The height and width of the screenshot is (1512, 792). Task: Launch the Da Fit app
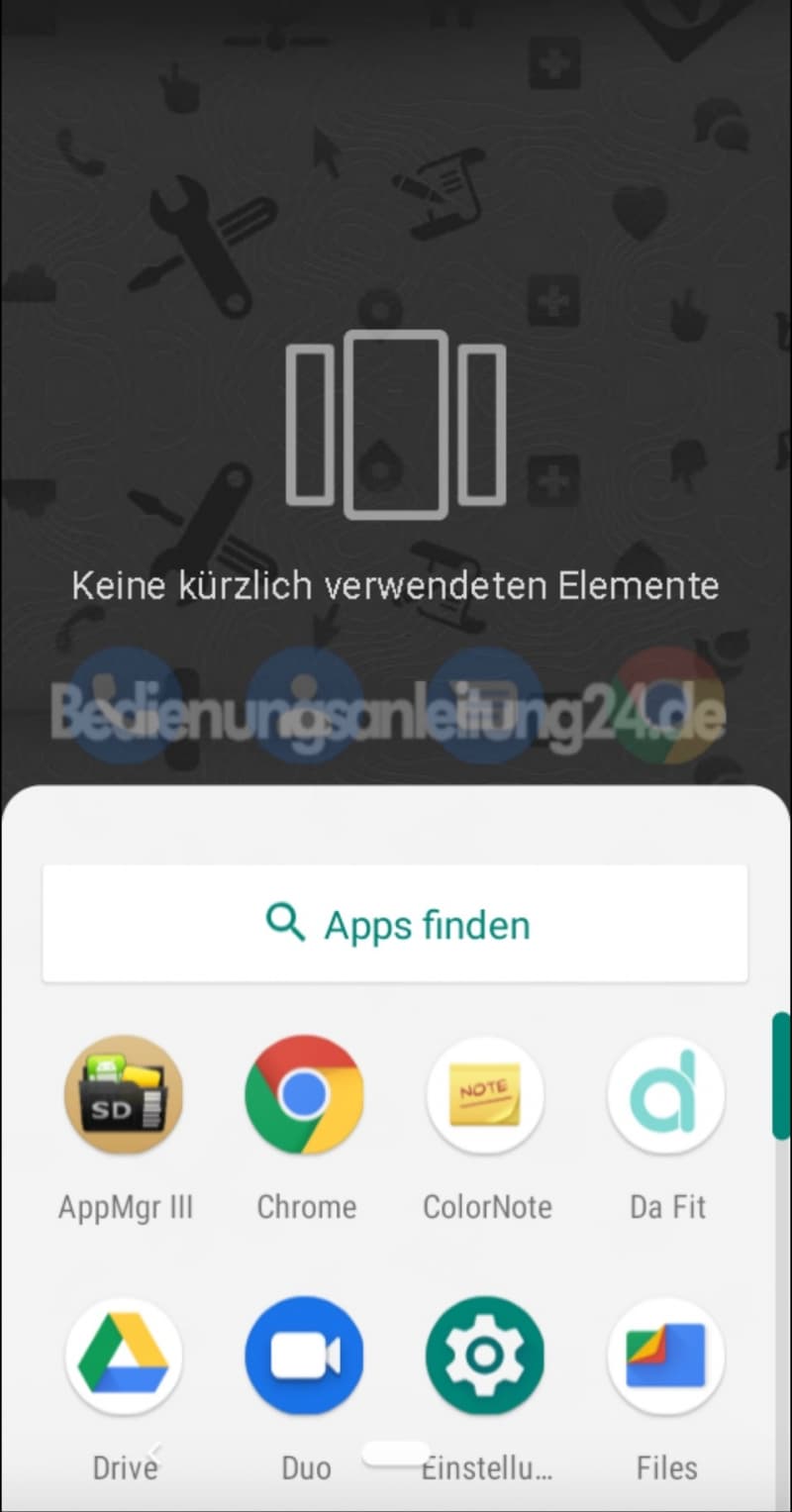666,1096
